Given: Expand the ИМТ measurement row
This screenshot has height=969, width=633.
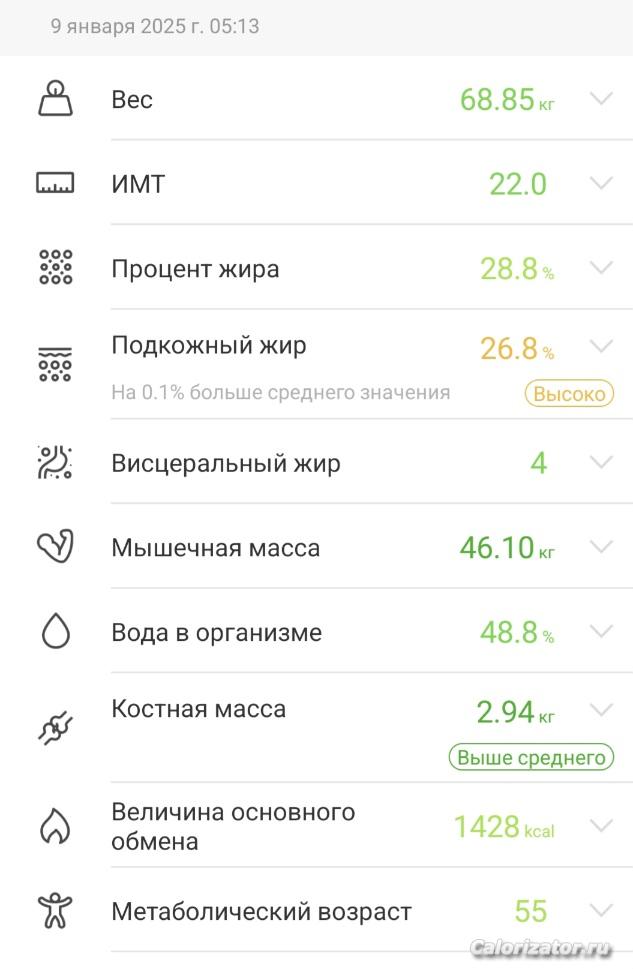Looking at the screenshot, I should (601, 184).
